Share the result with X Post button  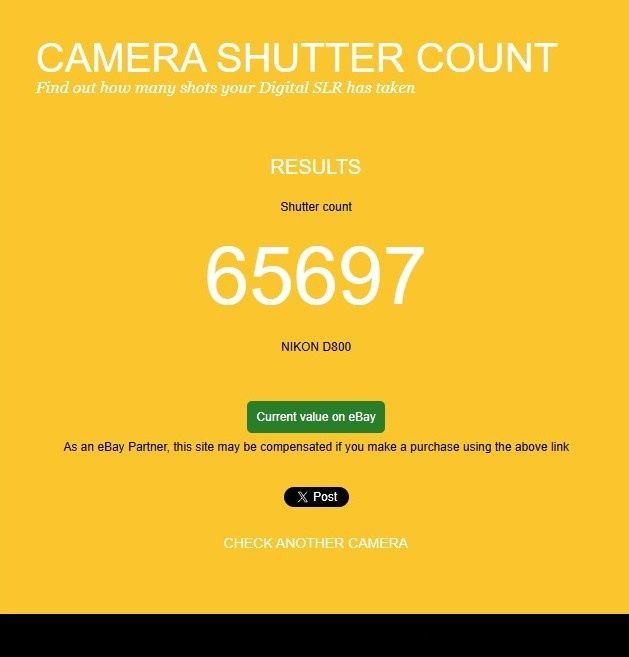(316, 497)
